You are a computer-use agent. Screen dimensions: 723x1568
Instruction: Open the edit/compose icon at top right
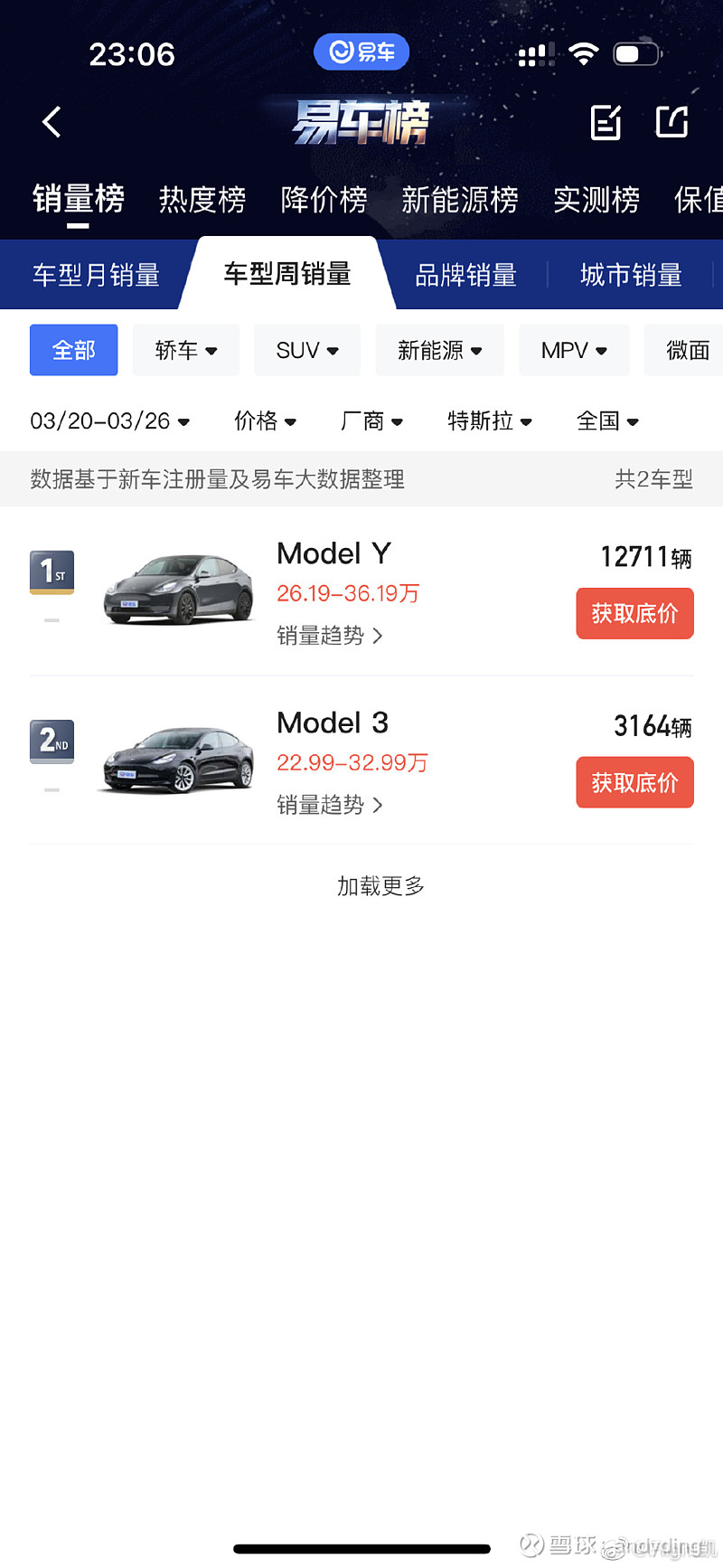click(606, 122)
